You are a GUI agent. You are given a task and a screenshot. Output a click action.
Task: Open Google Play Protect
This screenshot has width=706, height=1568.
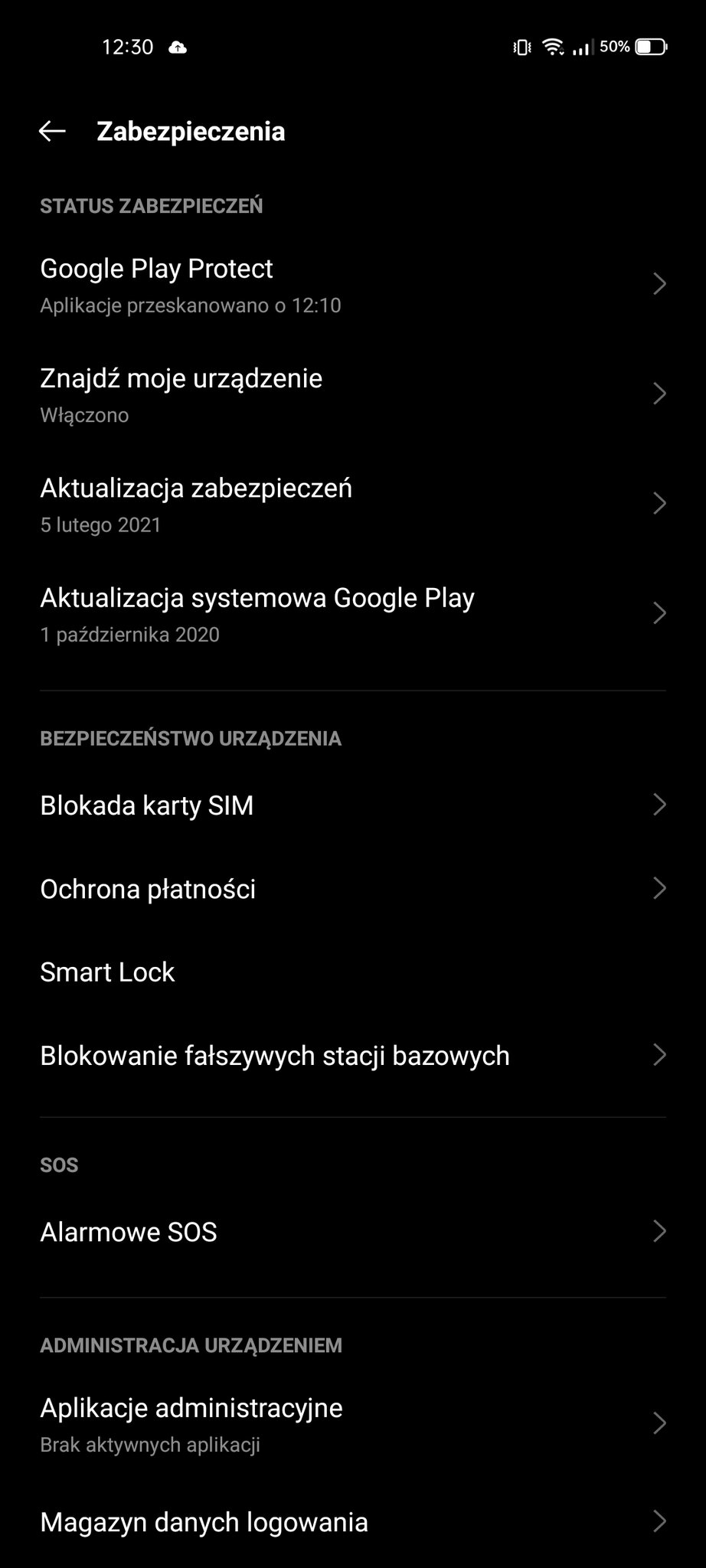click(x=353, y=284)
